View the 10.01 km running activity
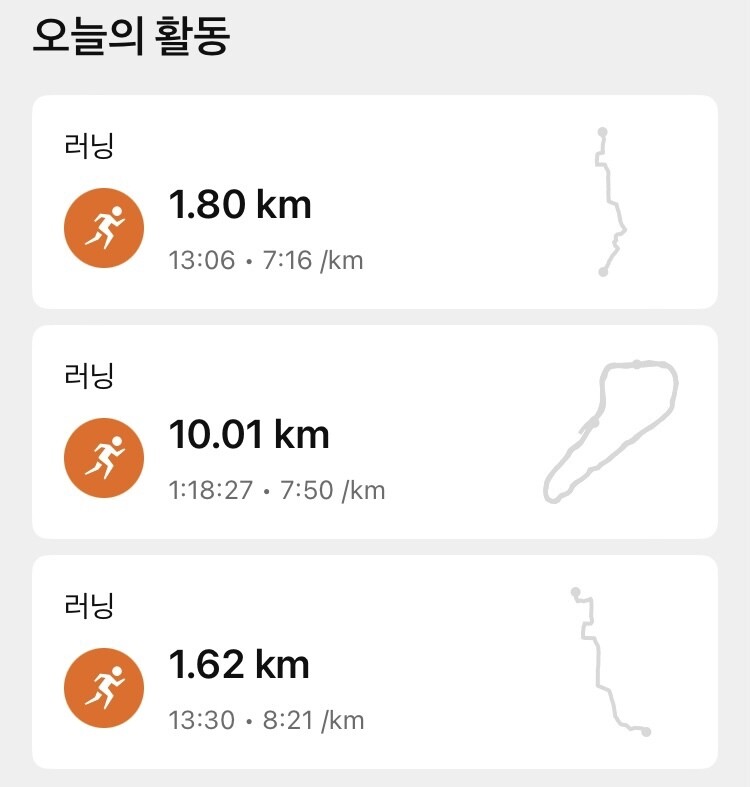 click(374, 433)
